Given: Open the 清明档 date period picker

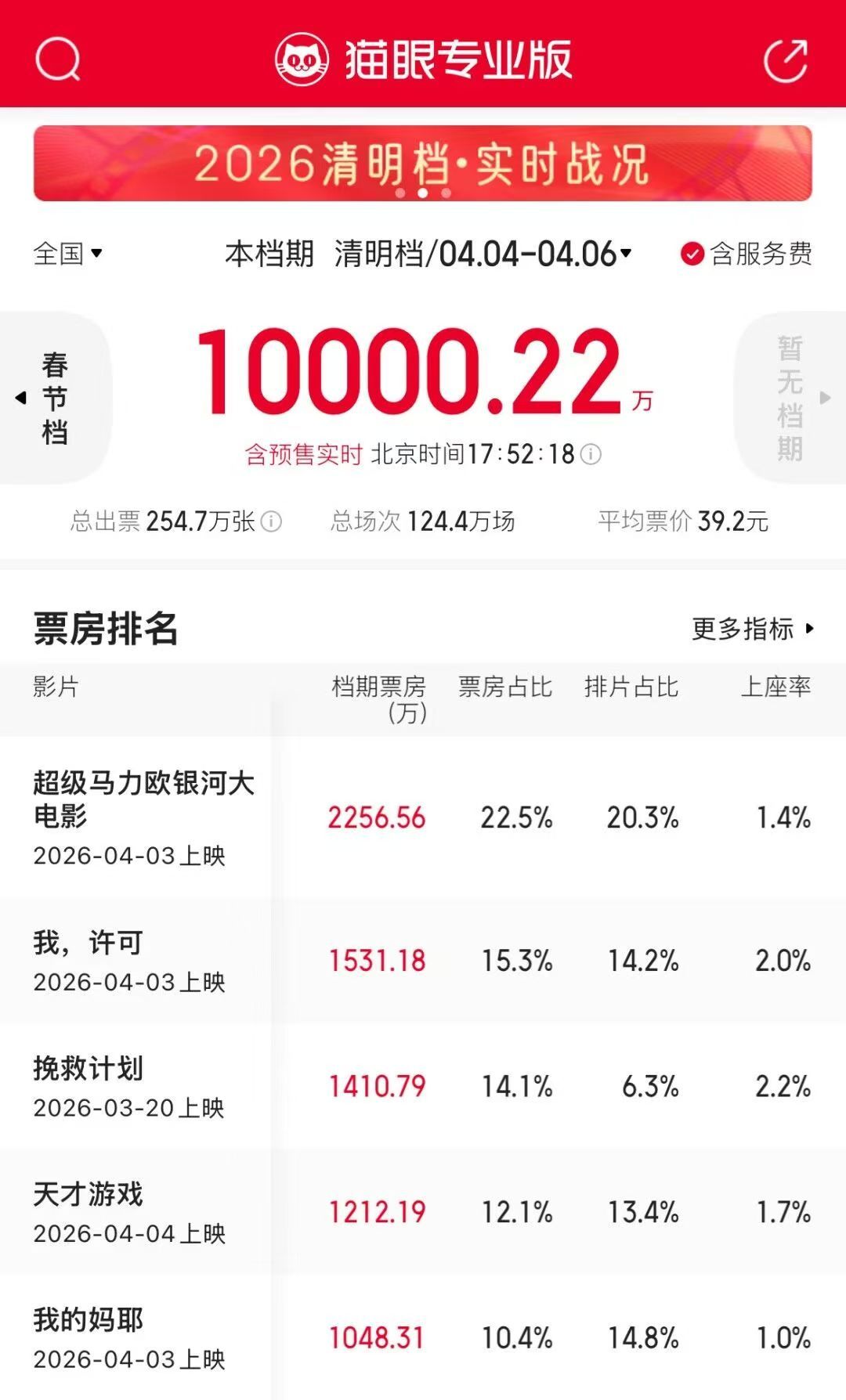Looking at the screenshot, I should click(x=483, y=254).
